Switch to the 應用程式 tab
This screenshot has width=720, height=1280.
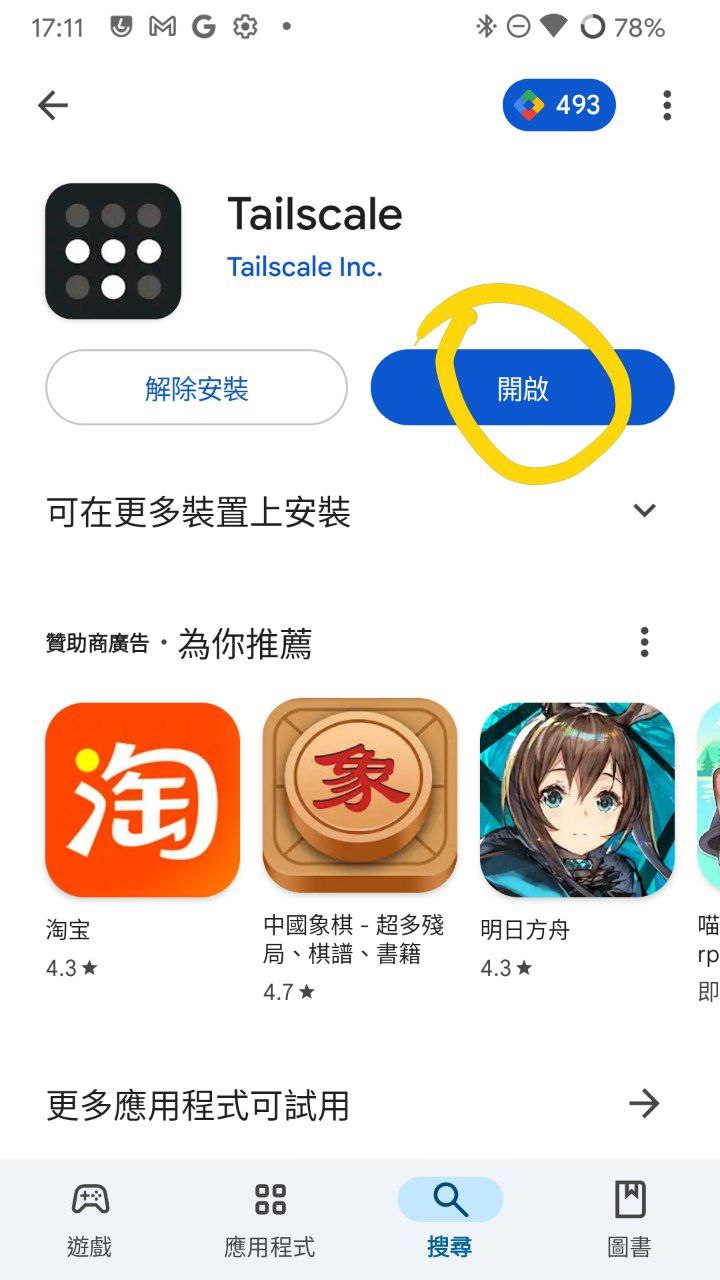coord(270,1219)
